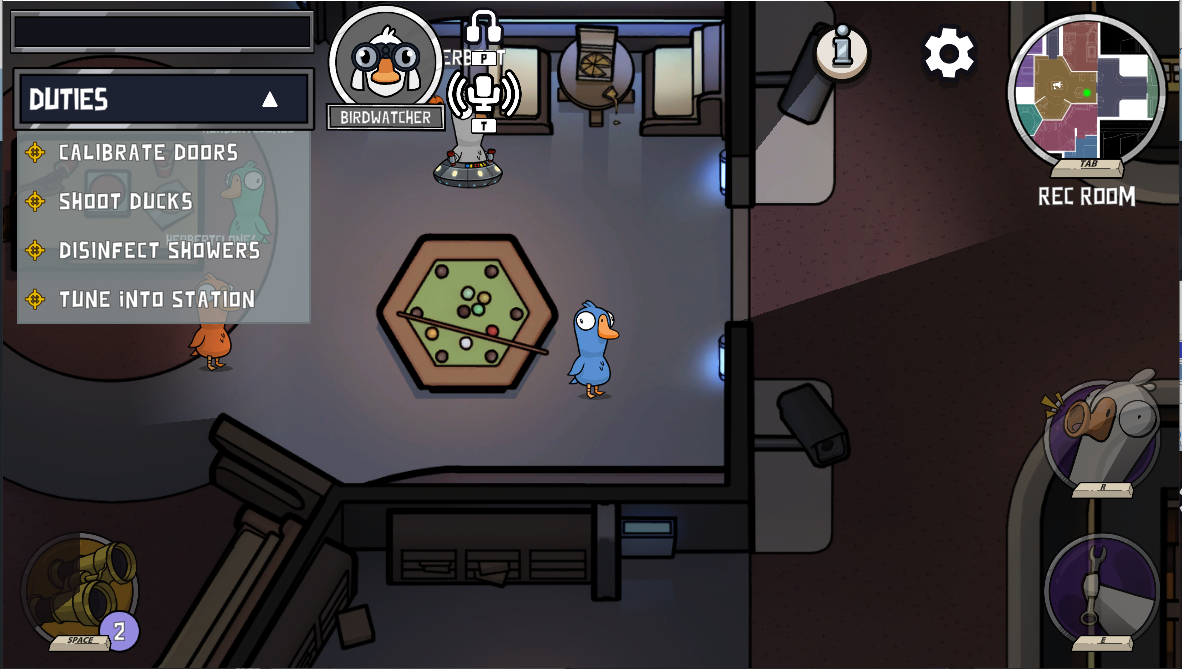This screenshot has width=1182, height=669.
Task: Collapse the Duties panel
Action: coord(269,99)
